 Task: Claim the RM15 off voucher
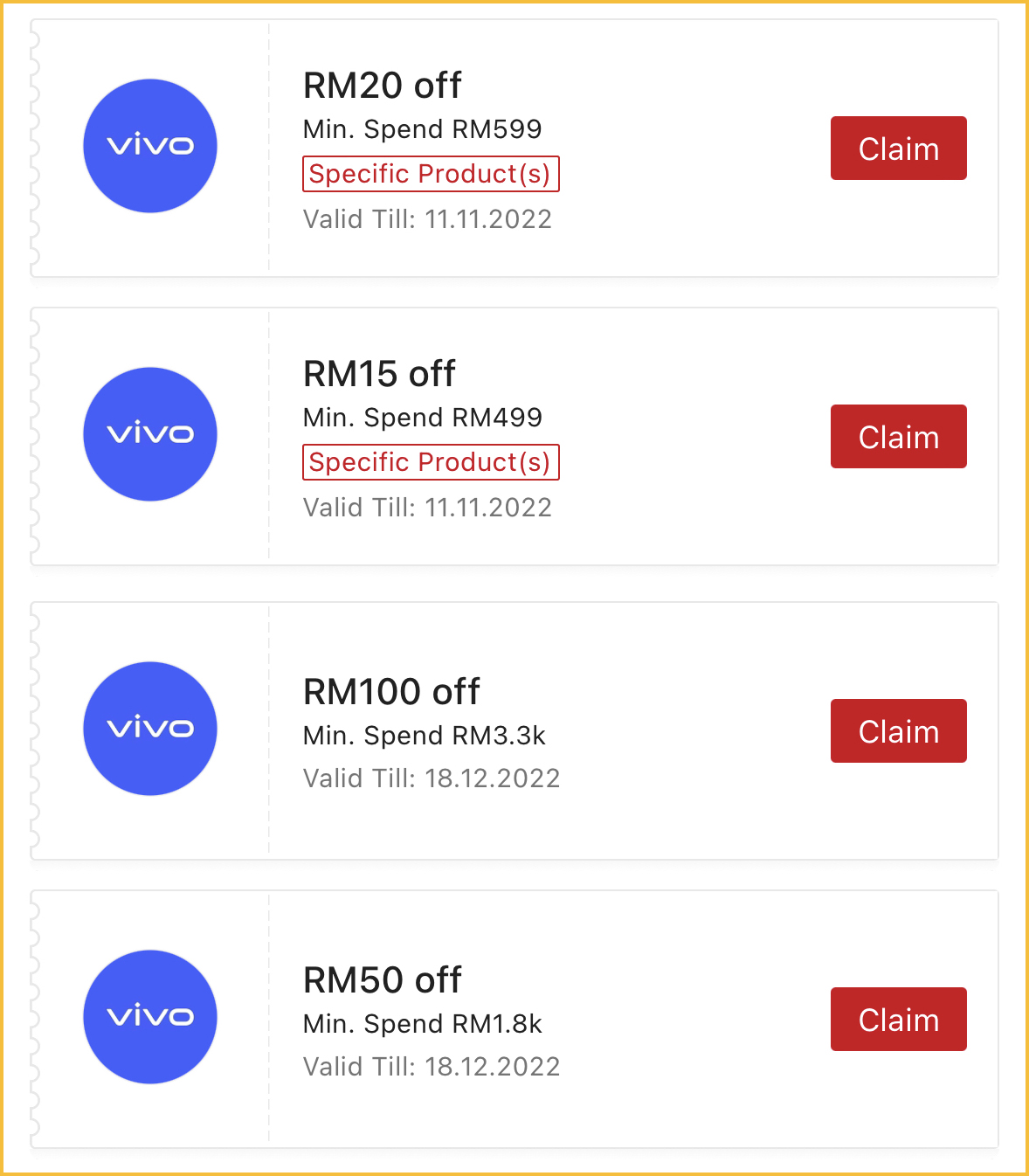click(898, 437)
